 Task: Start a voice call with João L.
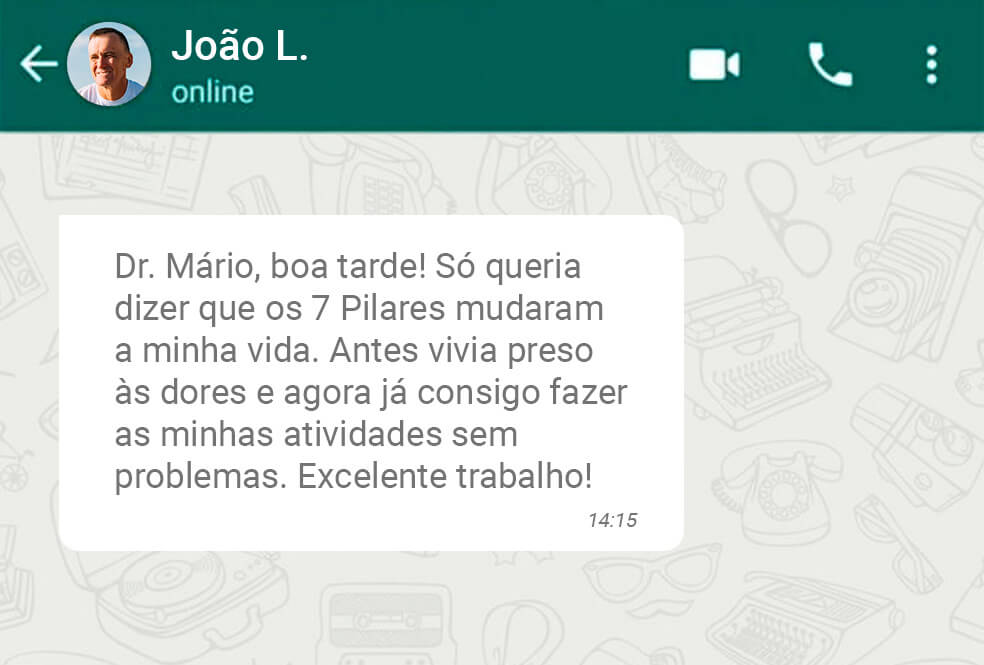coord(830,65)
